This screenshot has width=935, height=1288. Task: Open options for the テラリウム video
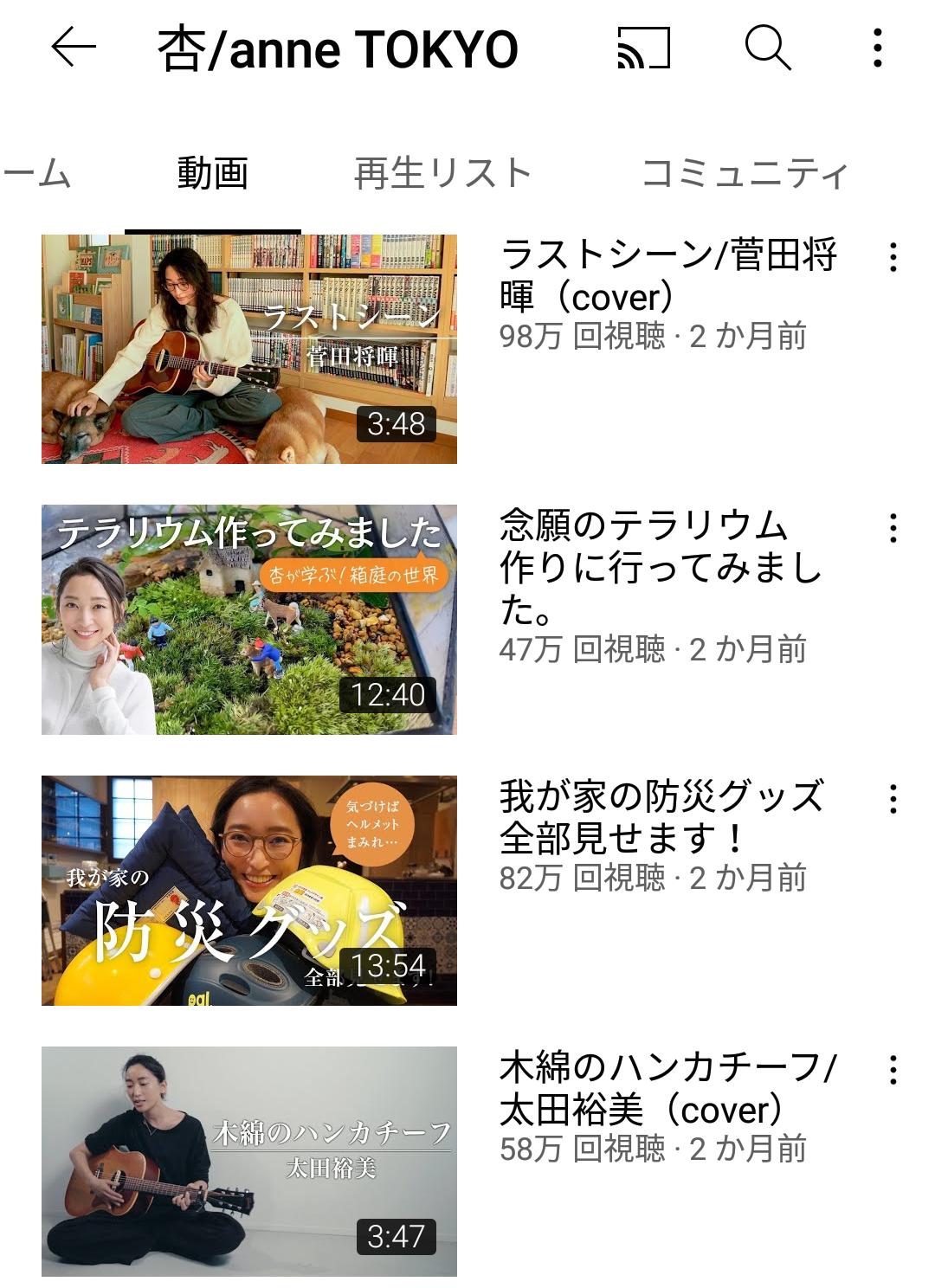click(893, 528)
